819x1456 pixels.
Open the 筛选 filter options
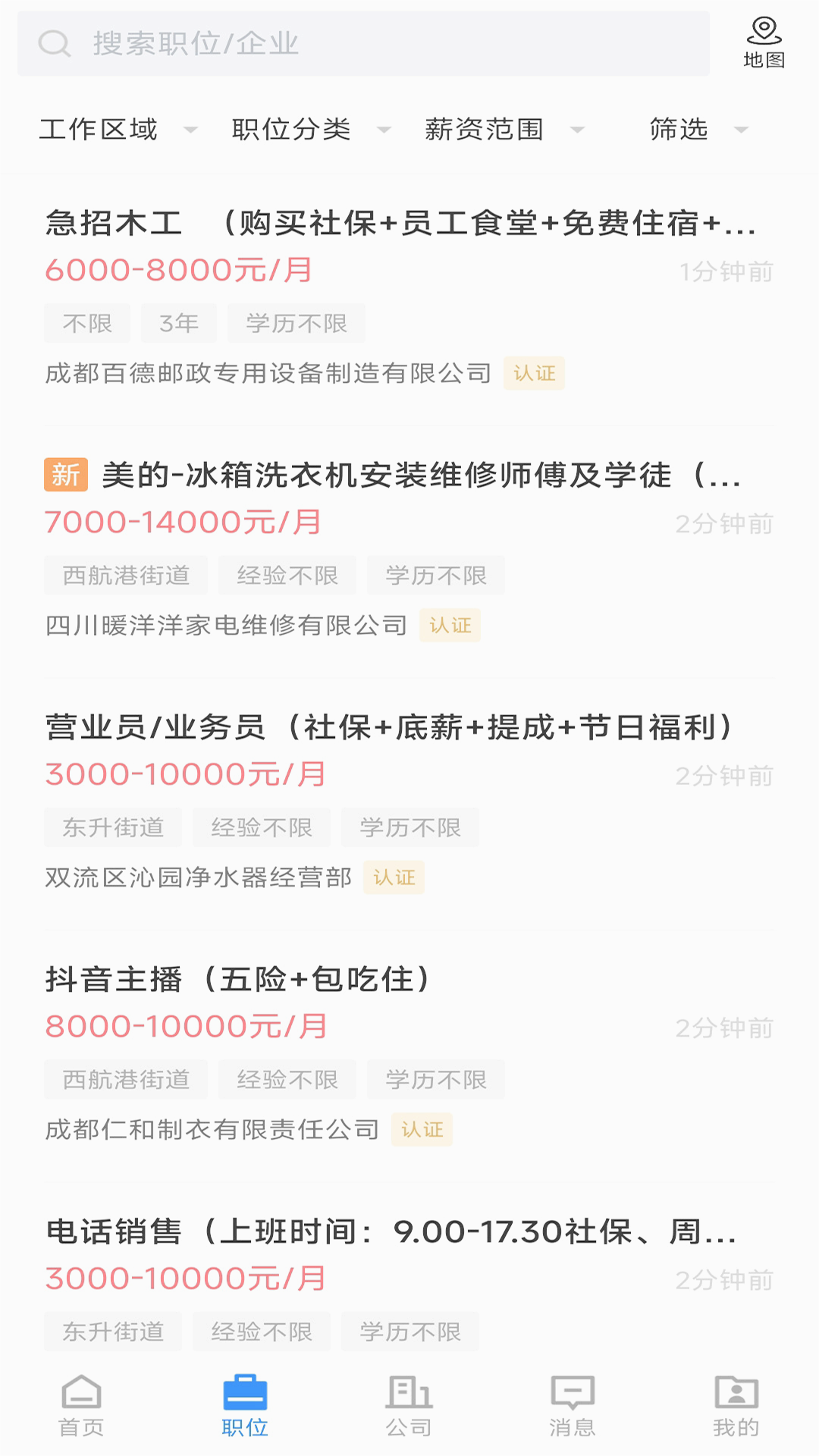pos(698,130)
